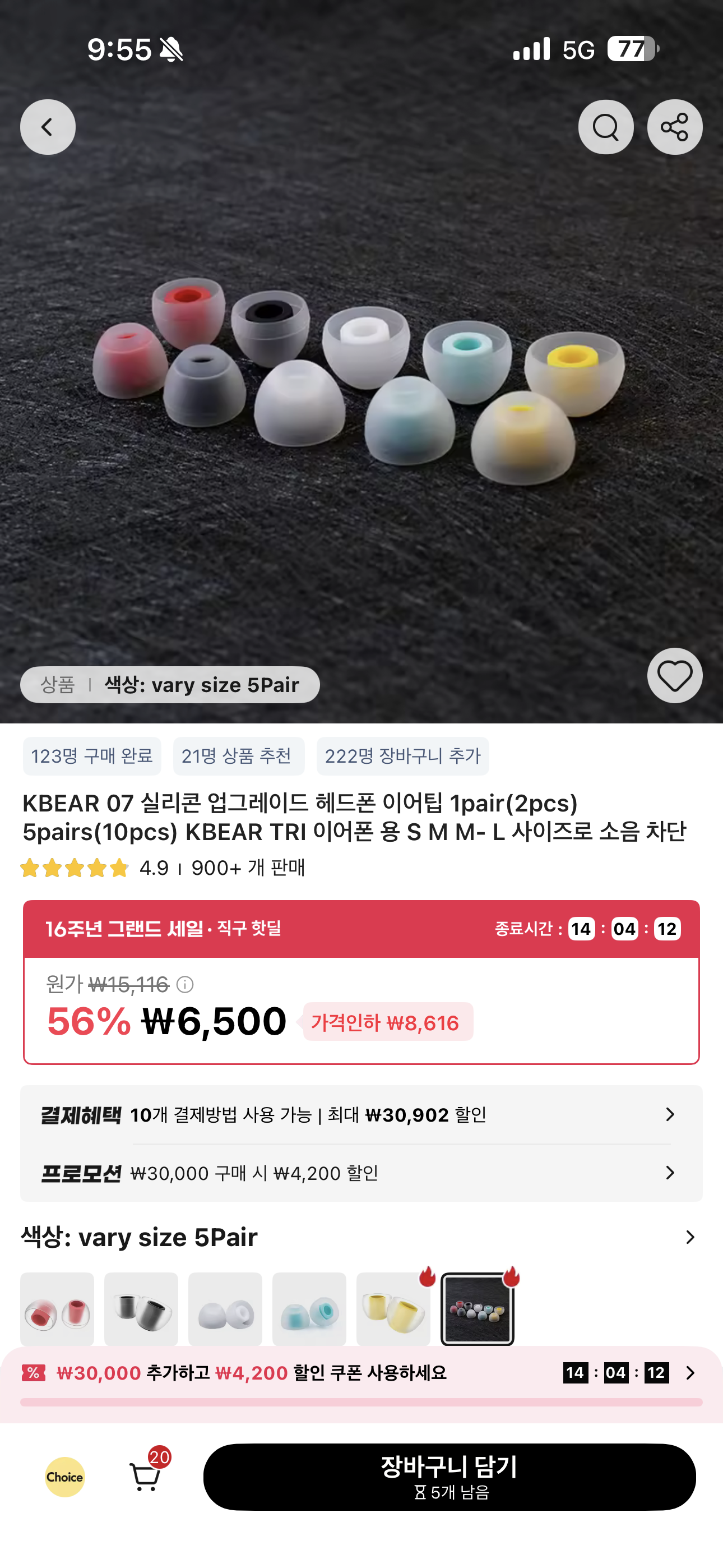
Task: Share this product via the share icon
Action: pos(674,127)
